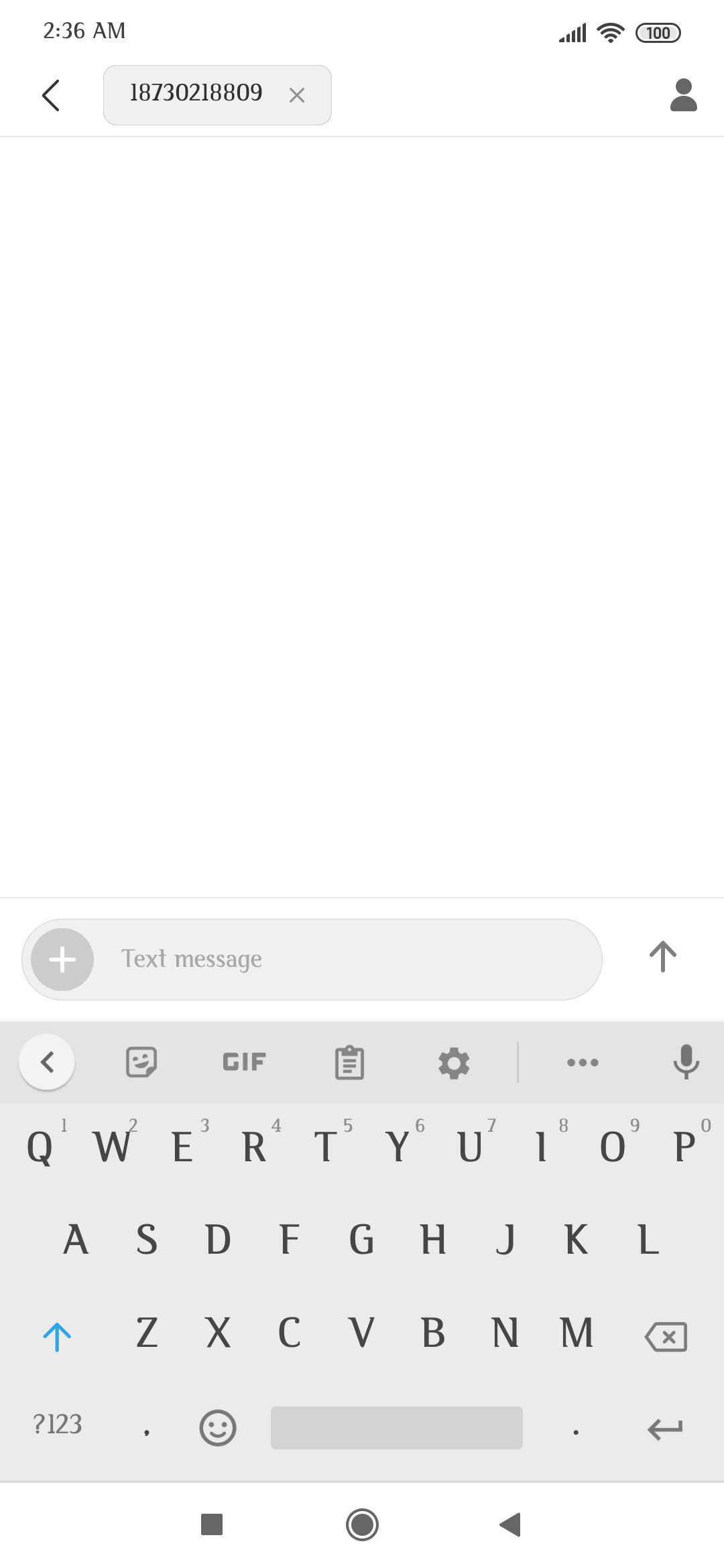Open the emoji keyboard
Screen dimensions: 724x1568
(218, 1427)
